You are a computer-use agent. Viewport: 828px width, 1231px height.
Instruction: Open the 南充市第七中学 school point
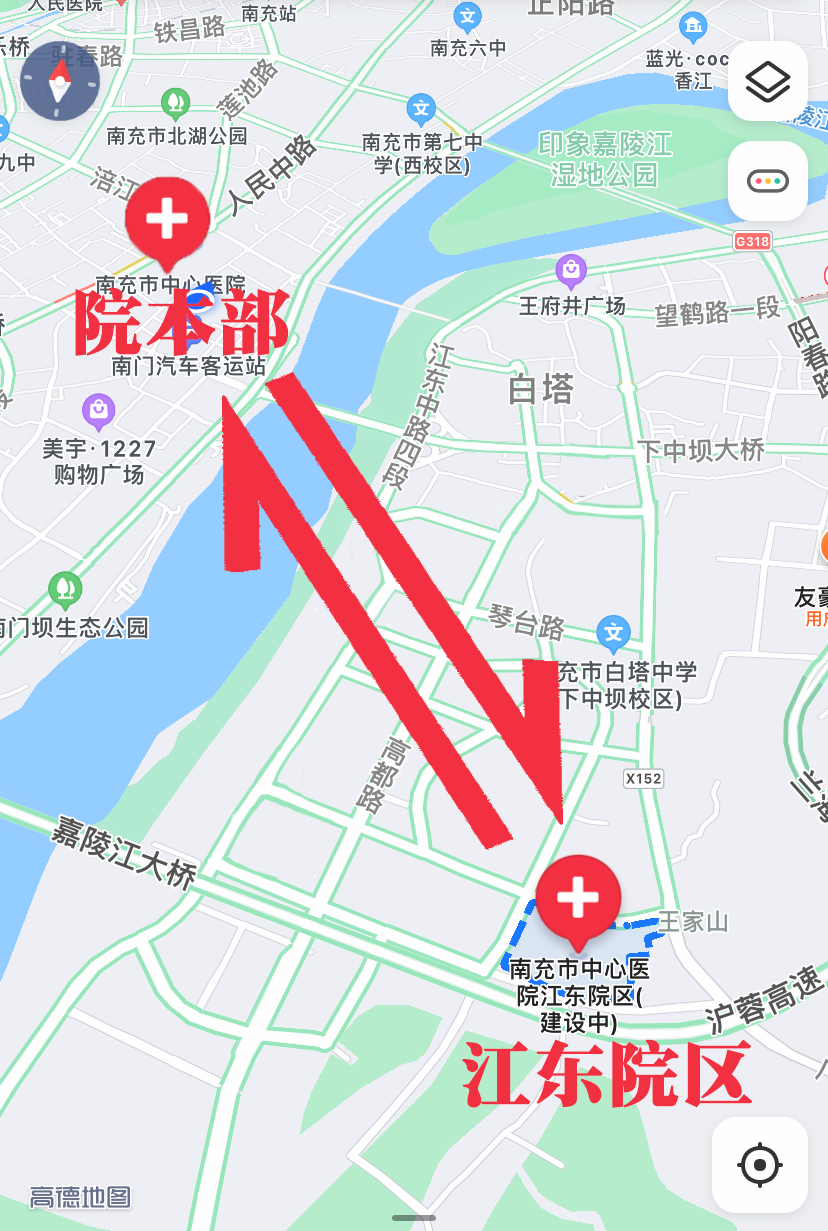(x=422, y=109)
